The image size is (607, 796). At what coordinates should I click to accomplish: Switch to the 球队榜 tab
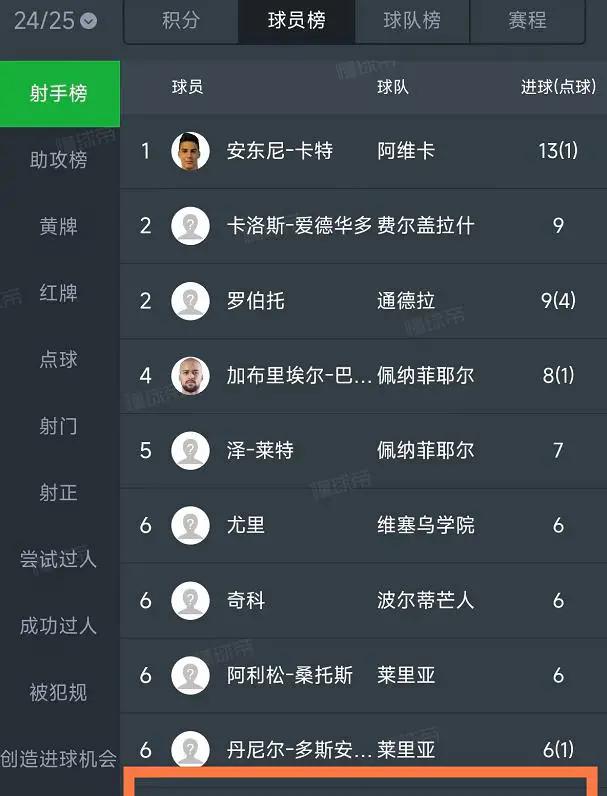pyautogui.click(x=411, y=20)
